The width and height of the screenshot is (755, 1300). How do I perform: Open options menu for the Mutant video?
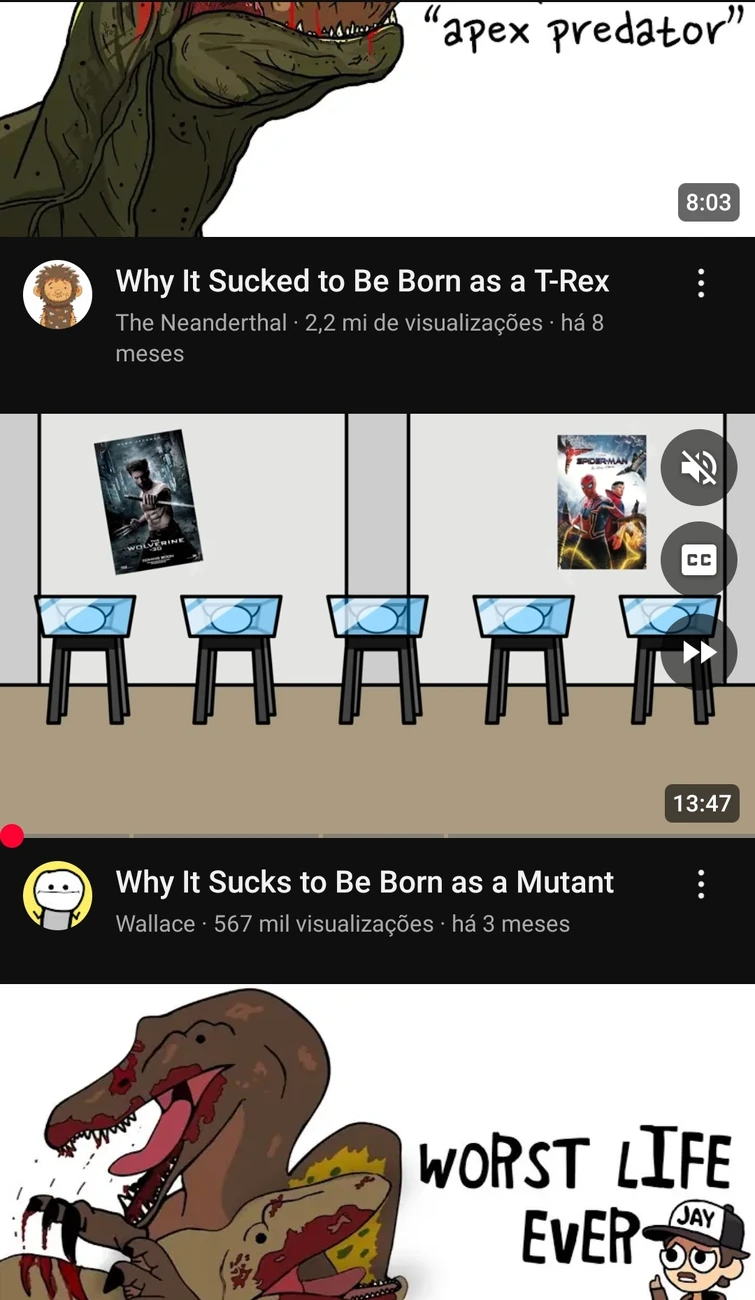700,884
